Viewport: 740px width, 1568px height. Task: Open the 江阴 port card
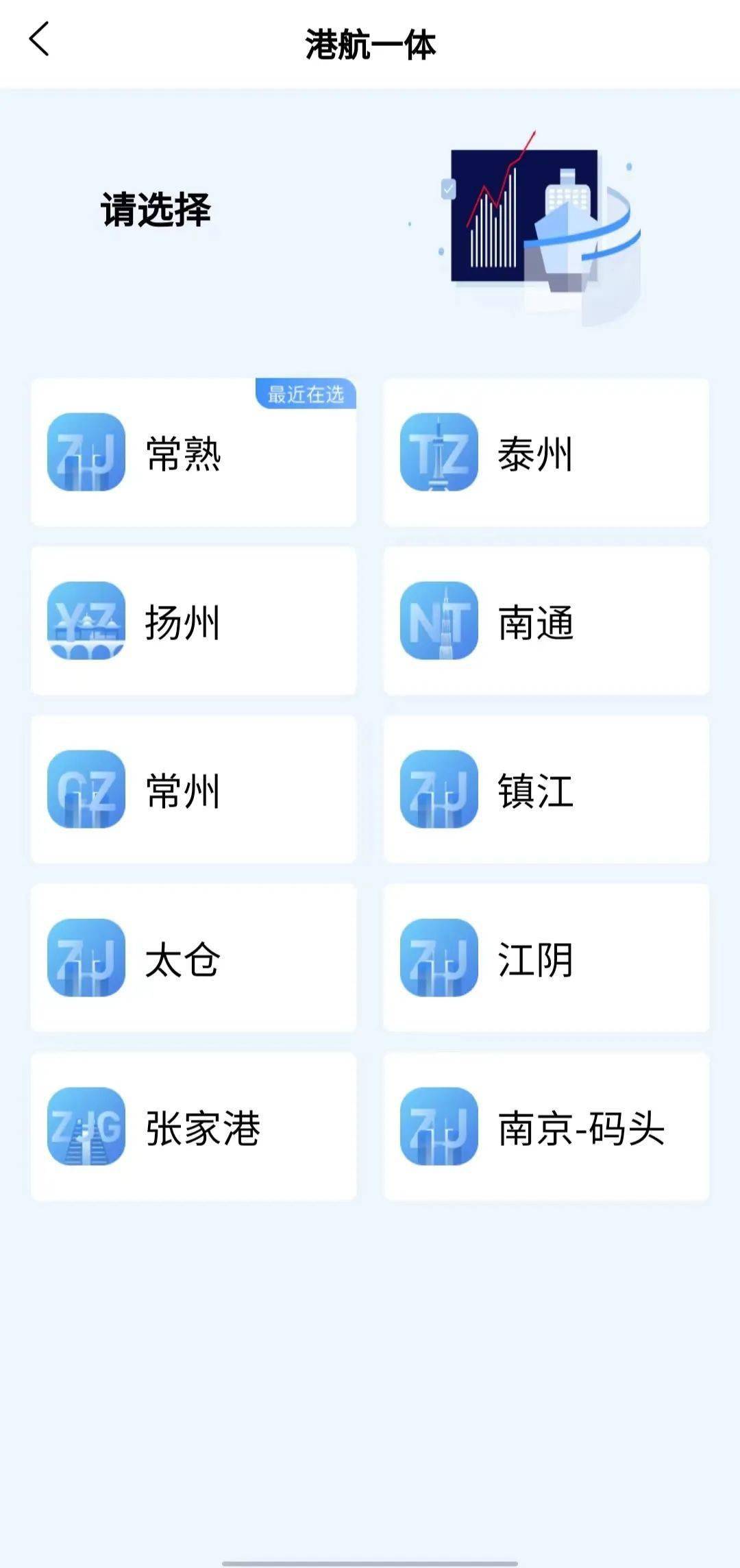pyautogui.click(x=545, y=958)
